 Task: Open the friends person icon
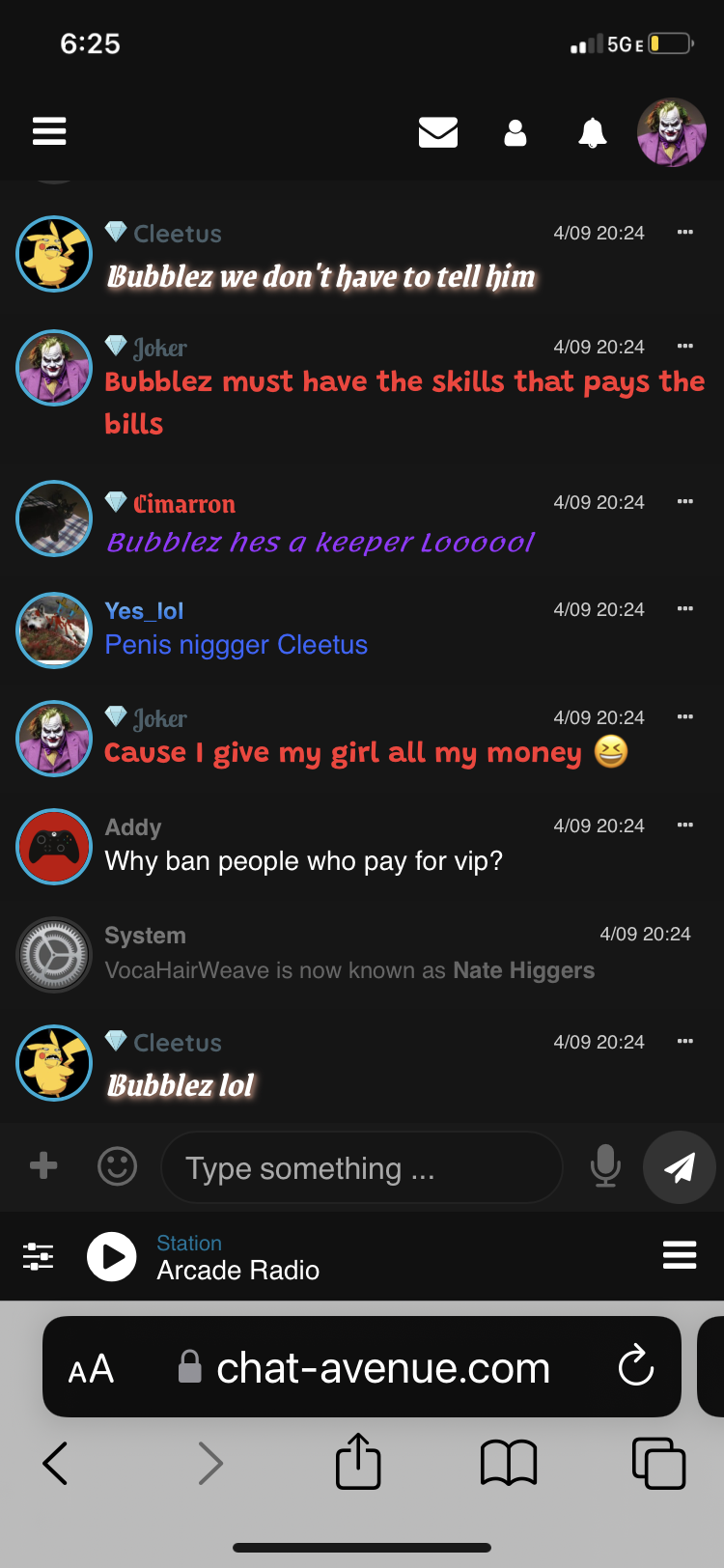pos(515,133)
